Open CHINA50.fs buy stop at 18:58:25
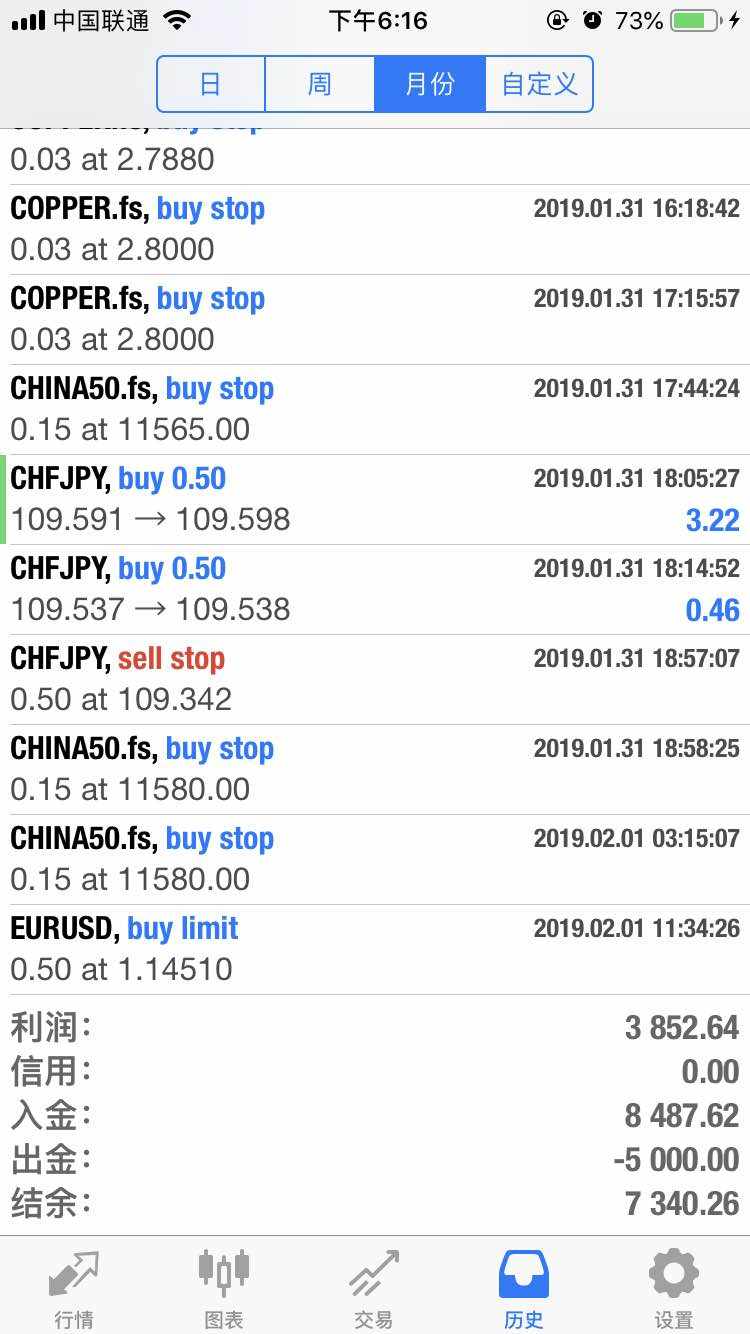 point(375,769)
